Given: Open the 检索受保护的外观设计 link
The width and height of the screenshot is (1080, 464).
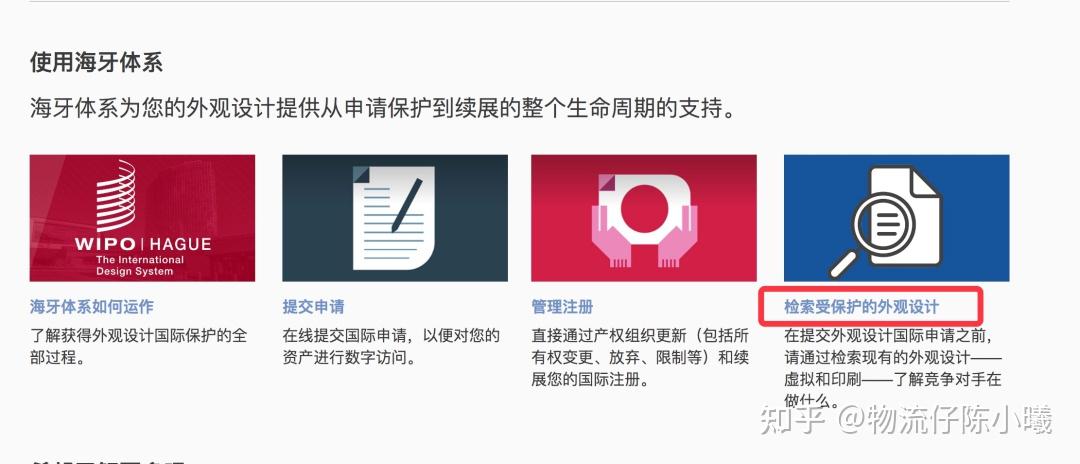Looking at the screenshot, I should [x=862, y=307].
